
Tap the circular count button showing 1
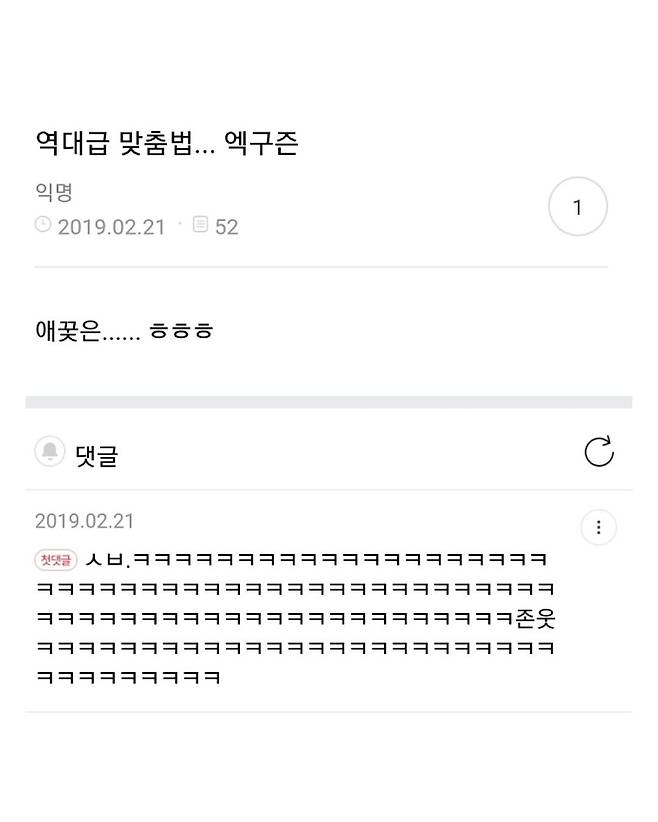tap(577, 207)
